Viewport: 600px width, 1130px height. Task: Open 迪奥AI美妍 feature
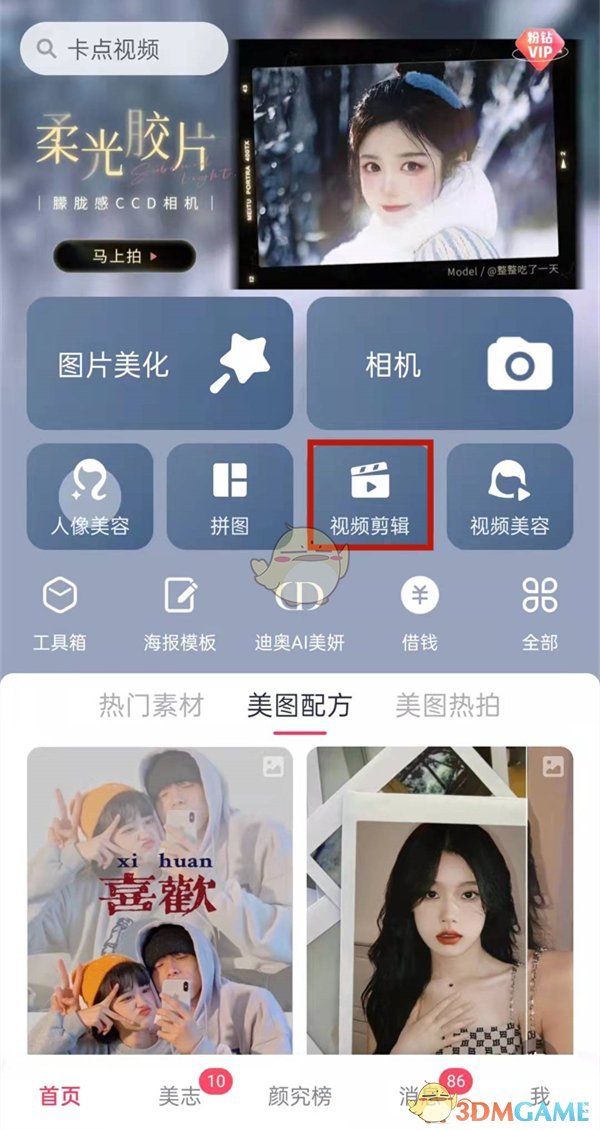tap(300, 613)
